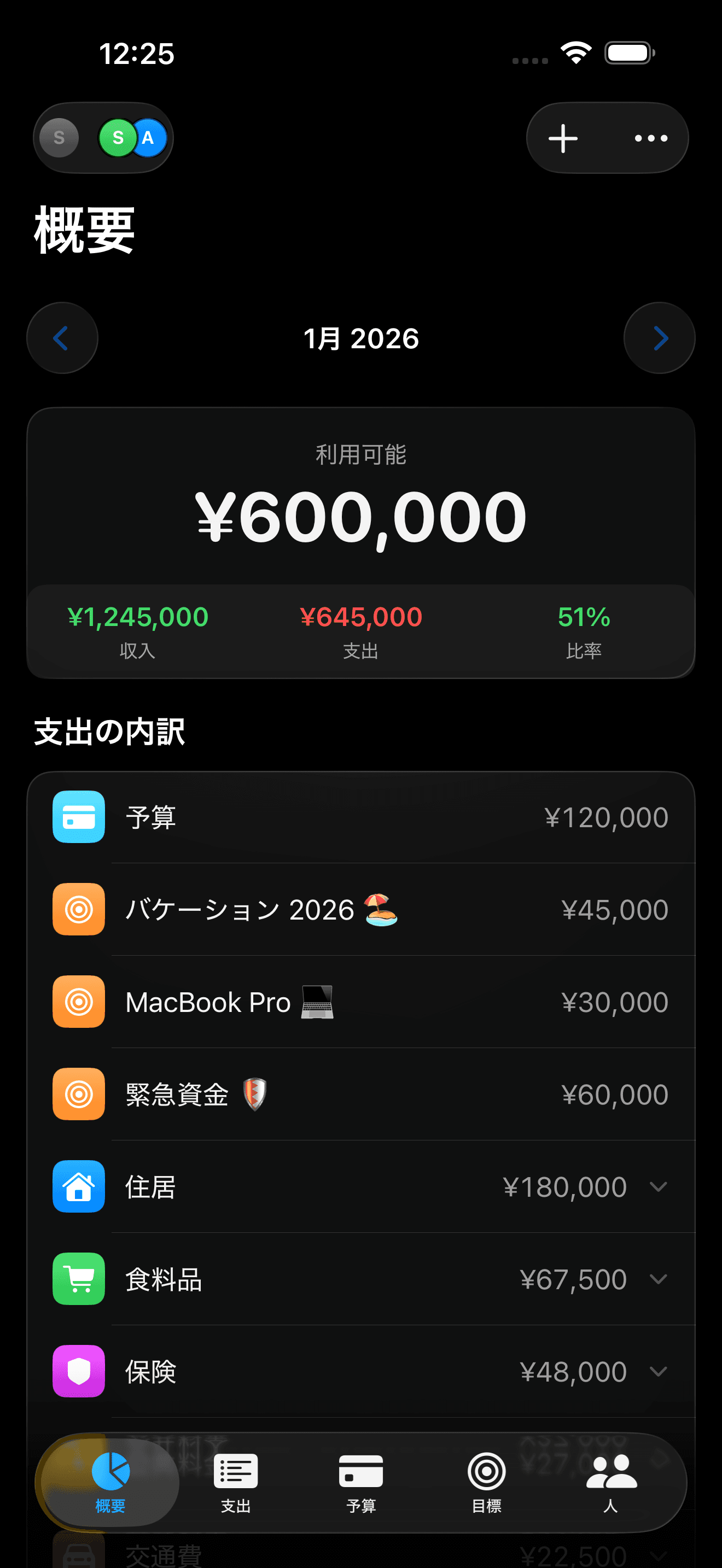722x1568 pixels.
Task: Select the house icon next to 住居
Action: (78, 1186)
